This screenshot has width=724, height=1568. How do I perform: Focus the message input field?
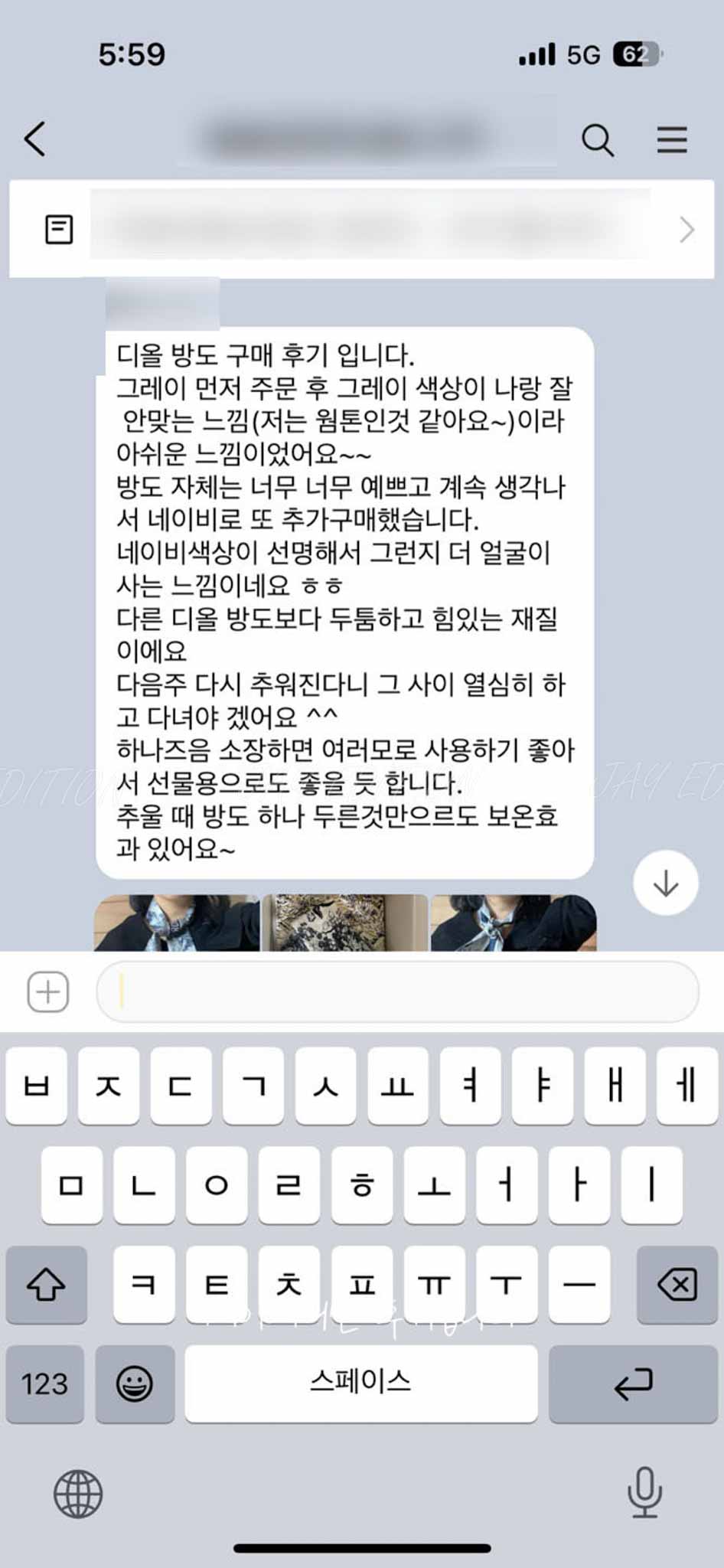(x=398, y=992)
